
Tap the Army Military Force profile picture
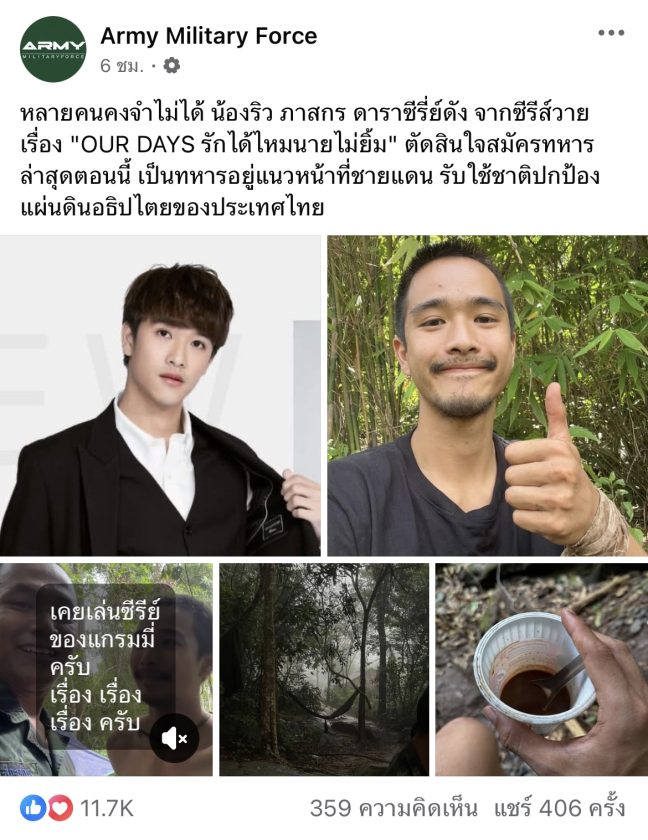click(x=53, y=49)
